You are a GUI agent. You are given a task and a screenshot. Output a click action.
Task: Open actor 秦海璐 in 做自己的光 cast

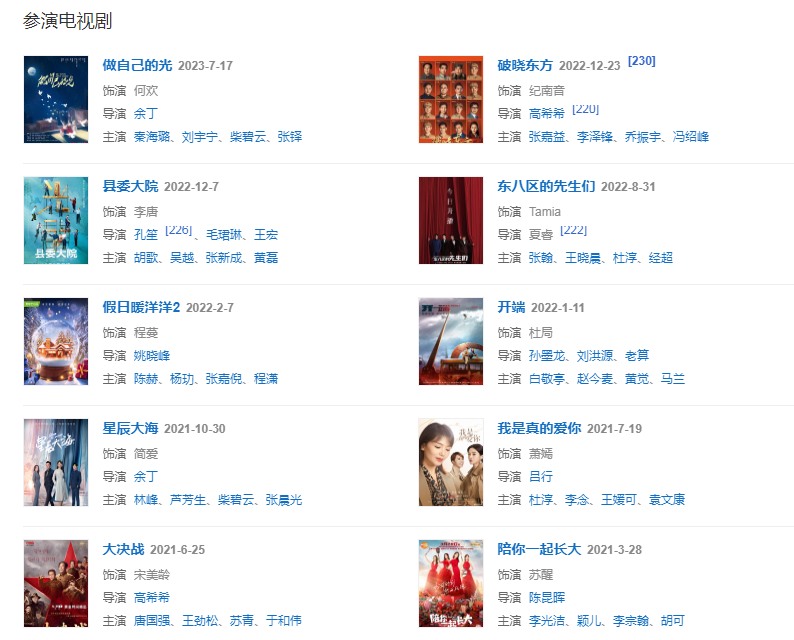[x=152, y=137]
